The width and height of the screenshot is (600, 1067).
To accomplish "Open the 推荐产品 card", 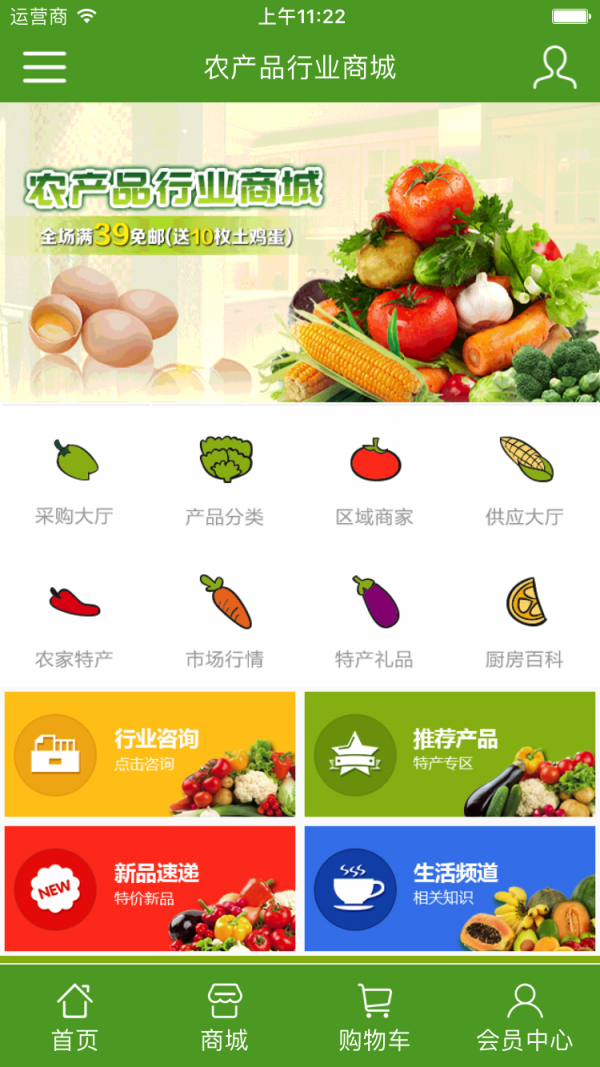I will 450,754.
